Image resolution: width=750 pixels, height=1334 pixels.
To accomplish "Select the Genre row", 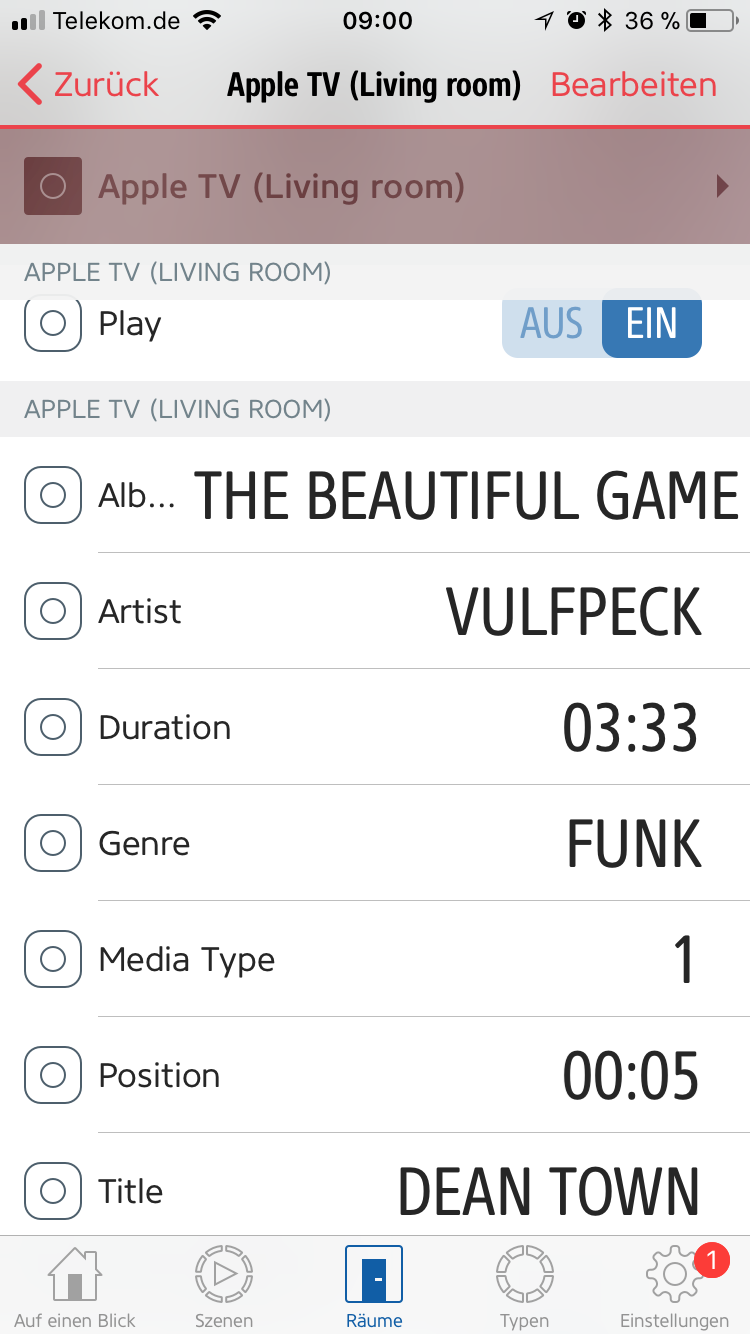I will (375, 843).
